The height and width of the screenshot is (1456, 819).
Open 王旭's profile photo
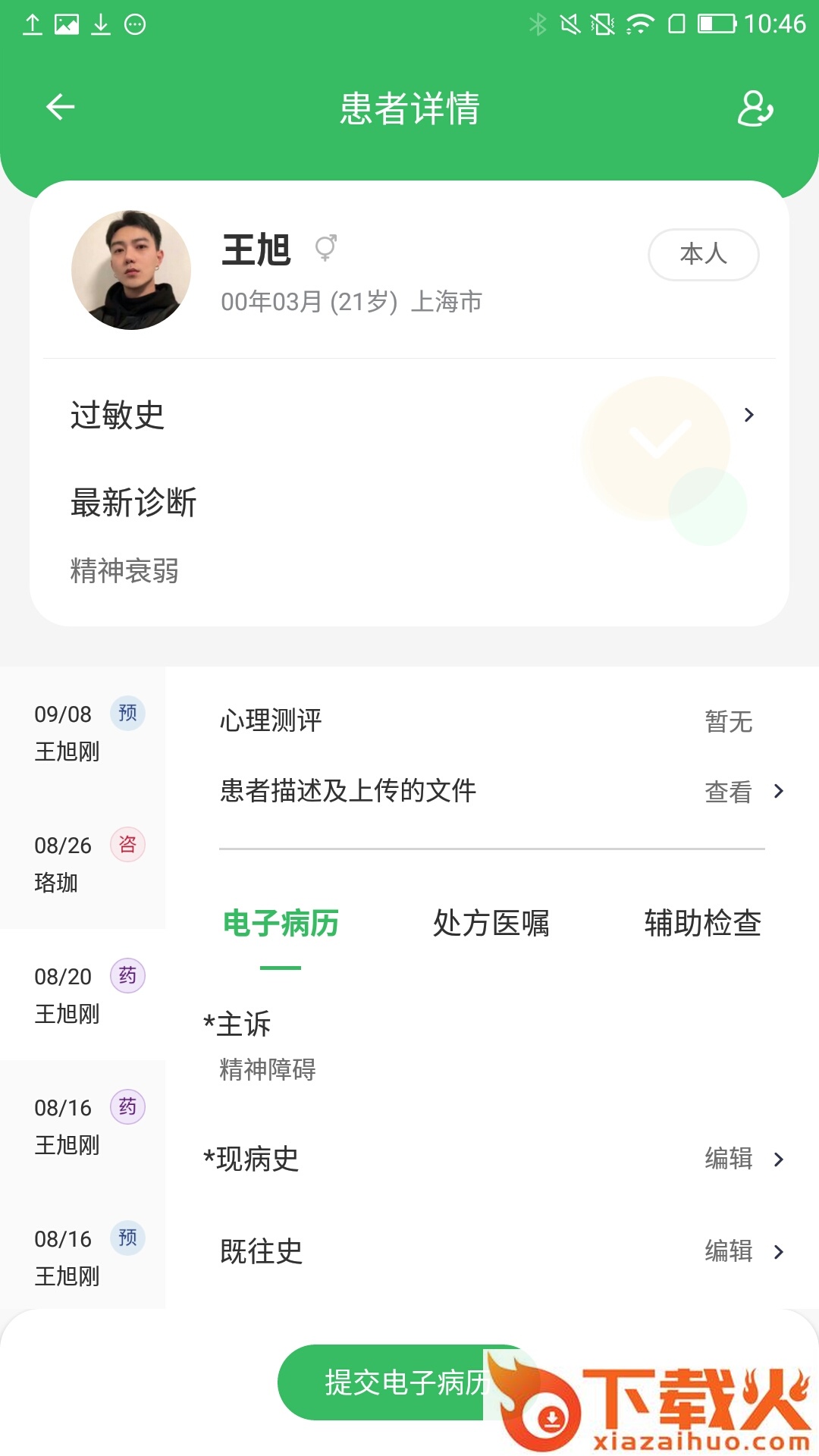coord(131,270)
